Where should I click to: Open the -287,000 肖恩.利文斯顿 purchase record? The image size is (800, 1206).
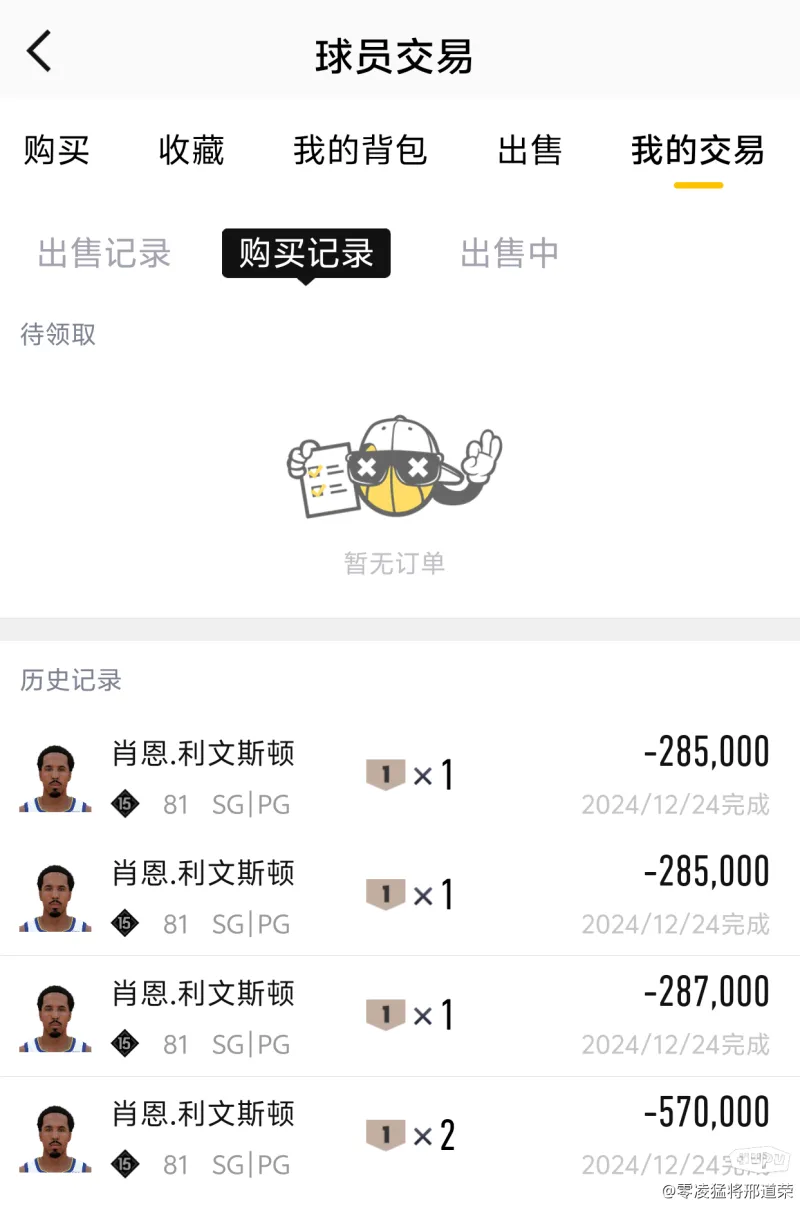[400, 1016]
